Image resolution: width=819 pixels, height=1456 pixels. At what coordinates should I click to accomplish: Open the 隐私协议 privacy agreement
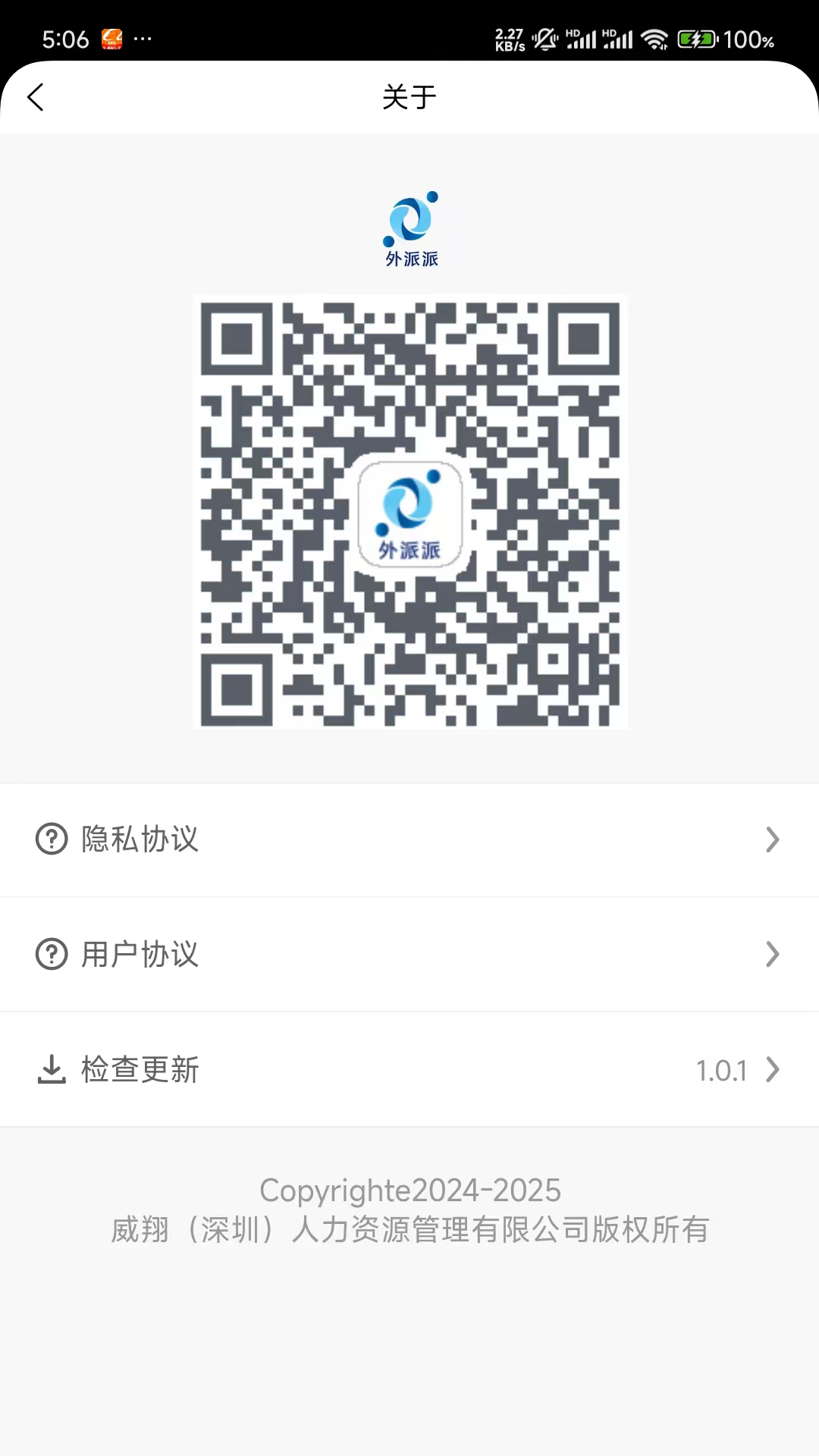point(137,839)
